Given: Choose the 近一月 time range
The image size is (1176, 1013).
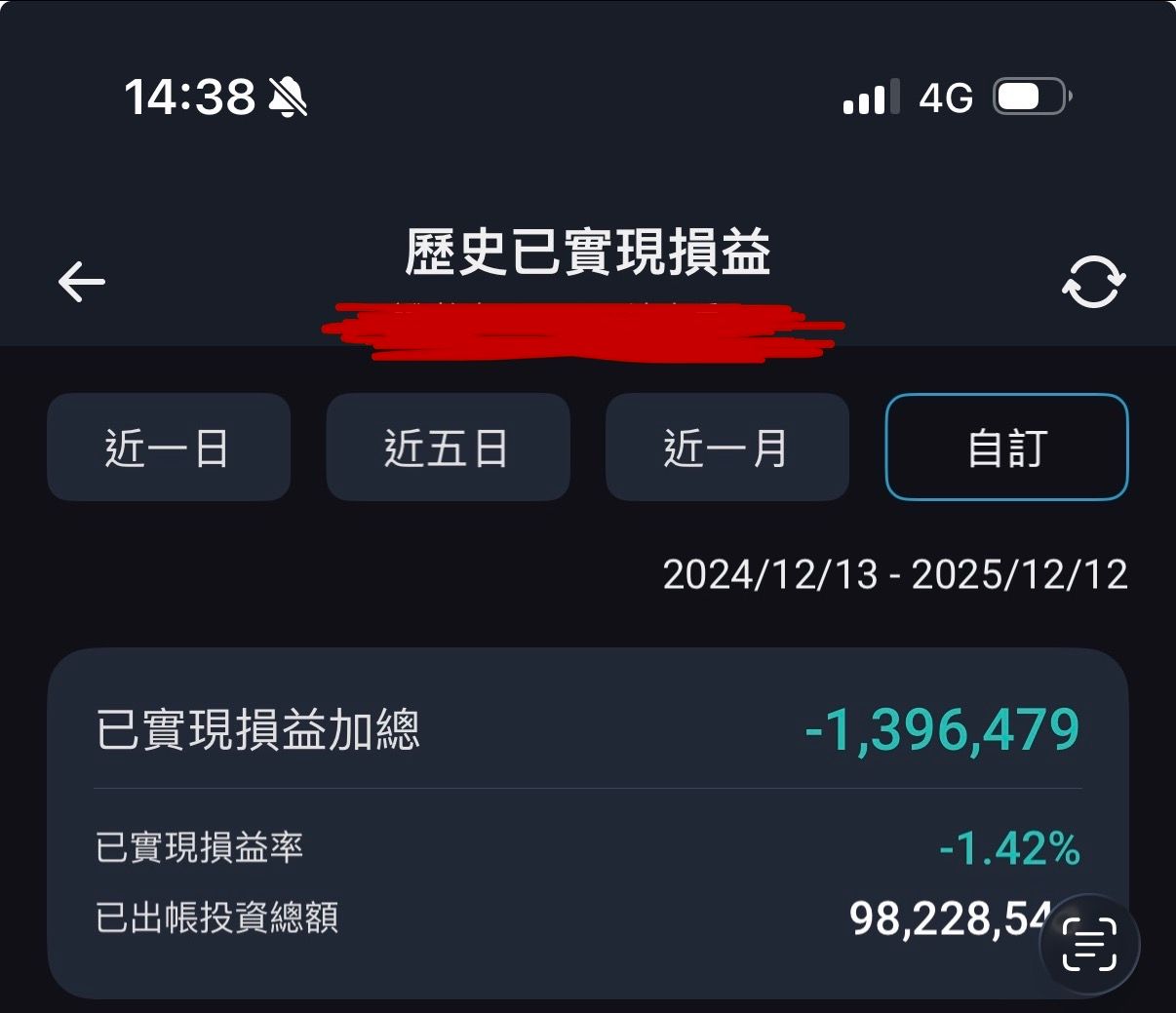Looking at the screenshot, I should pyautogui.click(x=726, y=448).
